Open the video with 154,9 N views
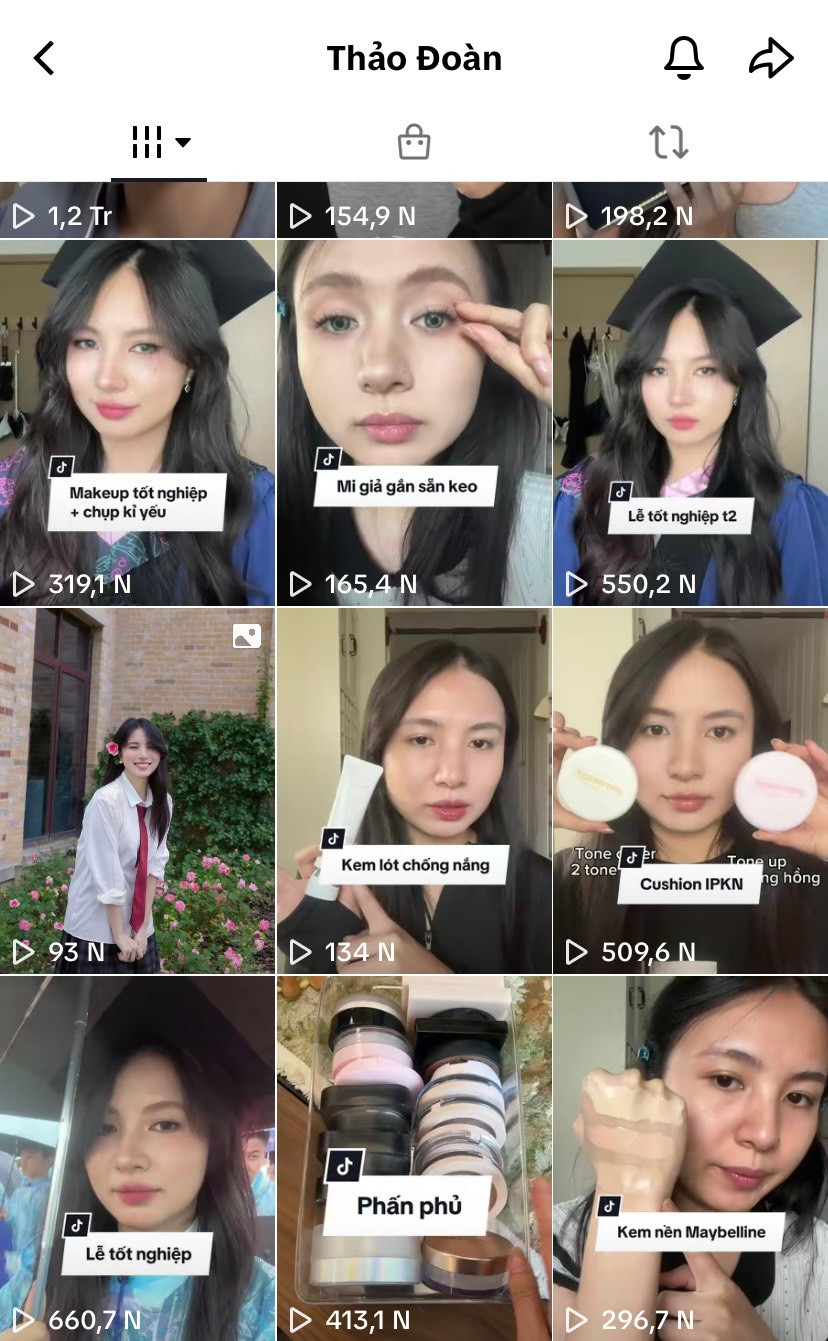 [413, 210]
